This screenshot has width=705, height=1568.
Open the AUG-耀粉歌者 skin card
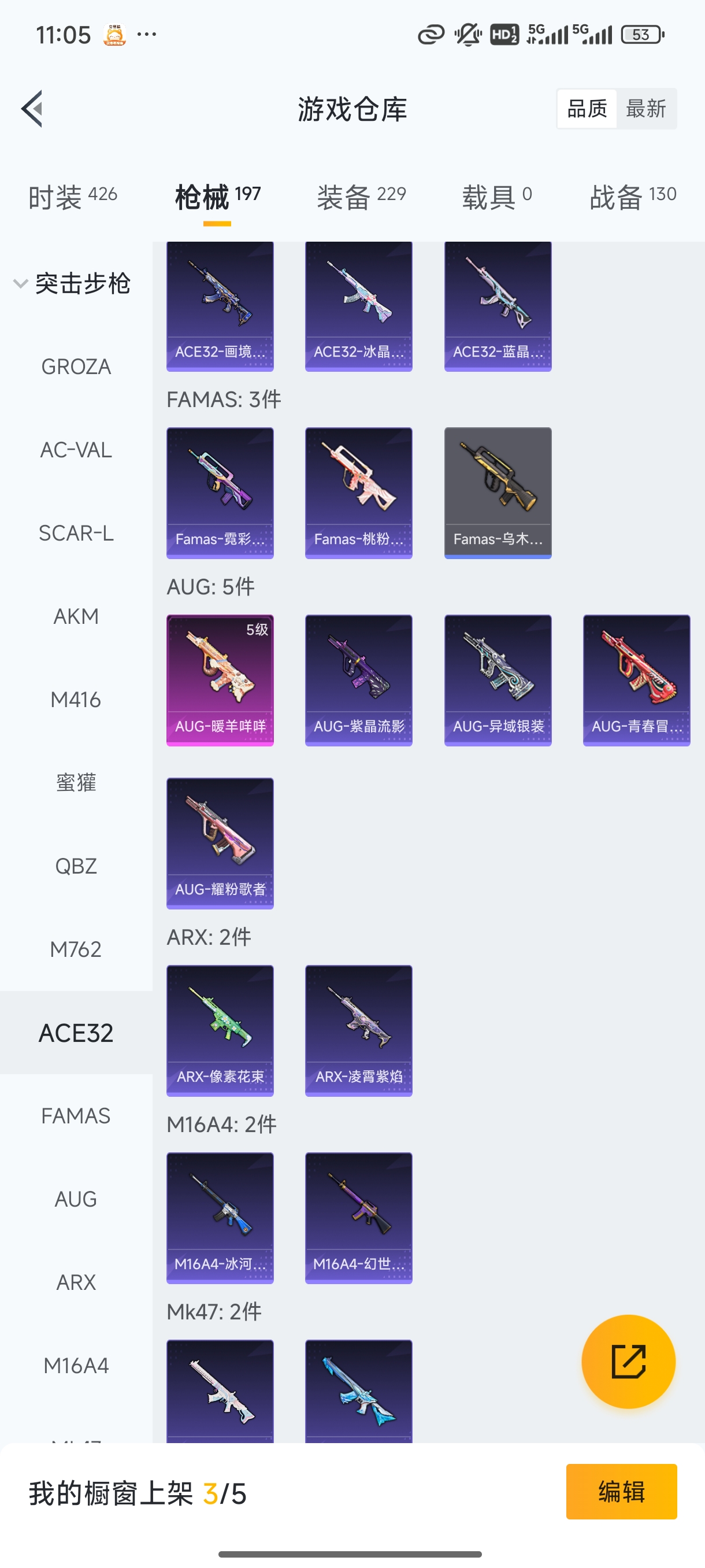[220, 843]
